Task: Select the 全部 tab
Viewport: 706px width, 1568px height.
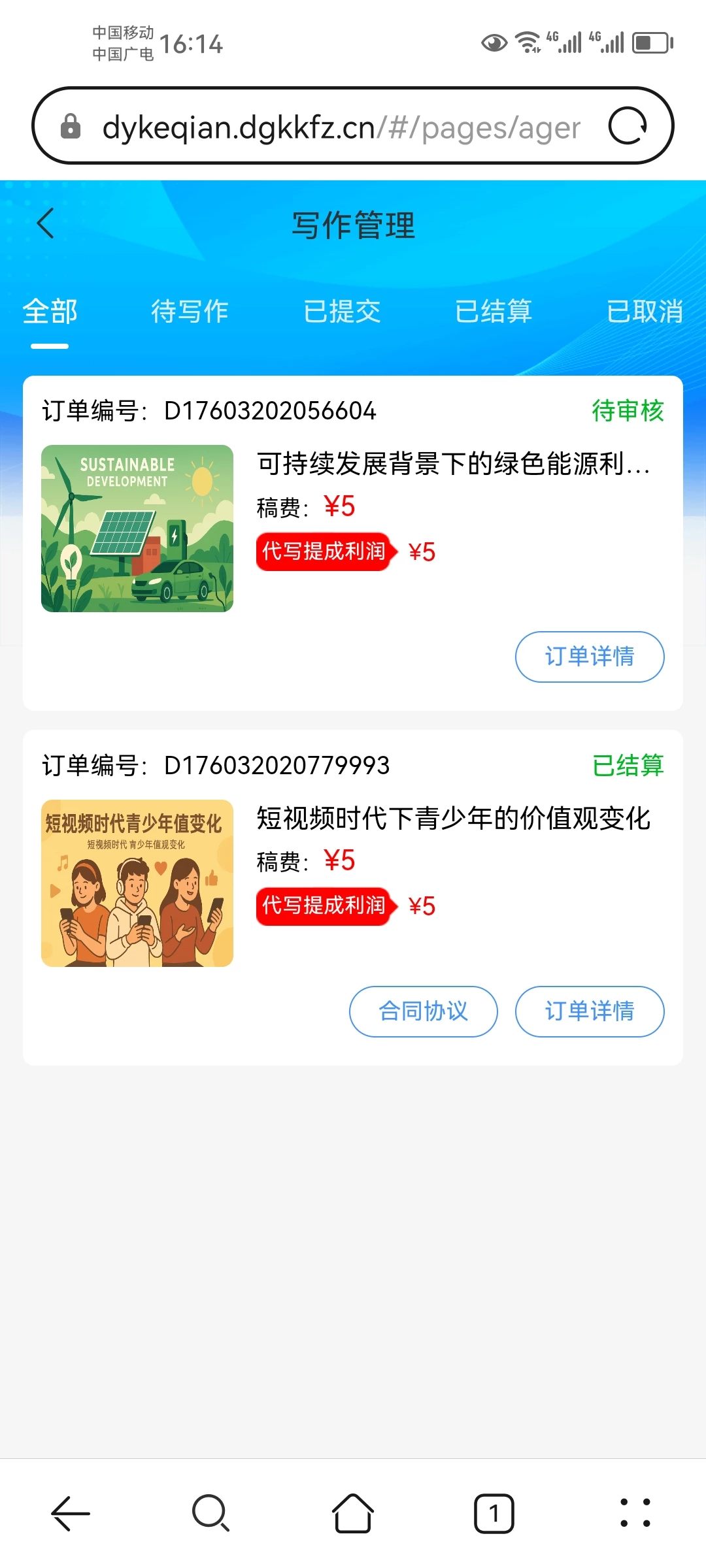Action: click(x=50, y=312)
